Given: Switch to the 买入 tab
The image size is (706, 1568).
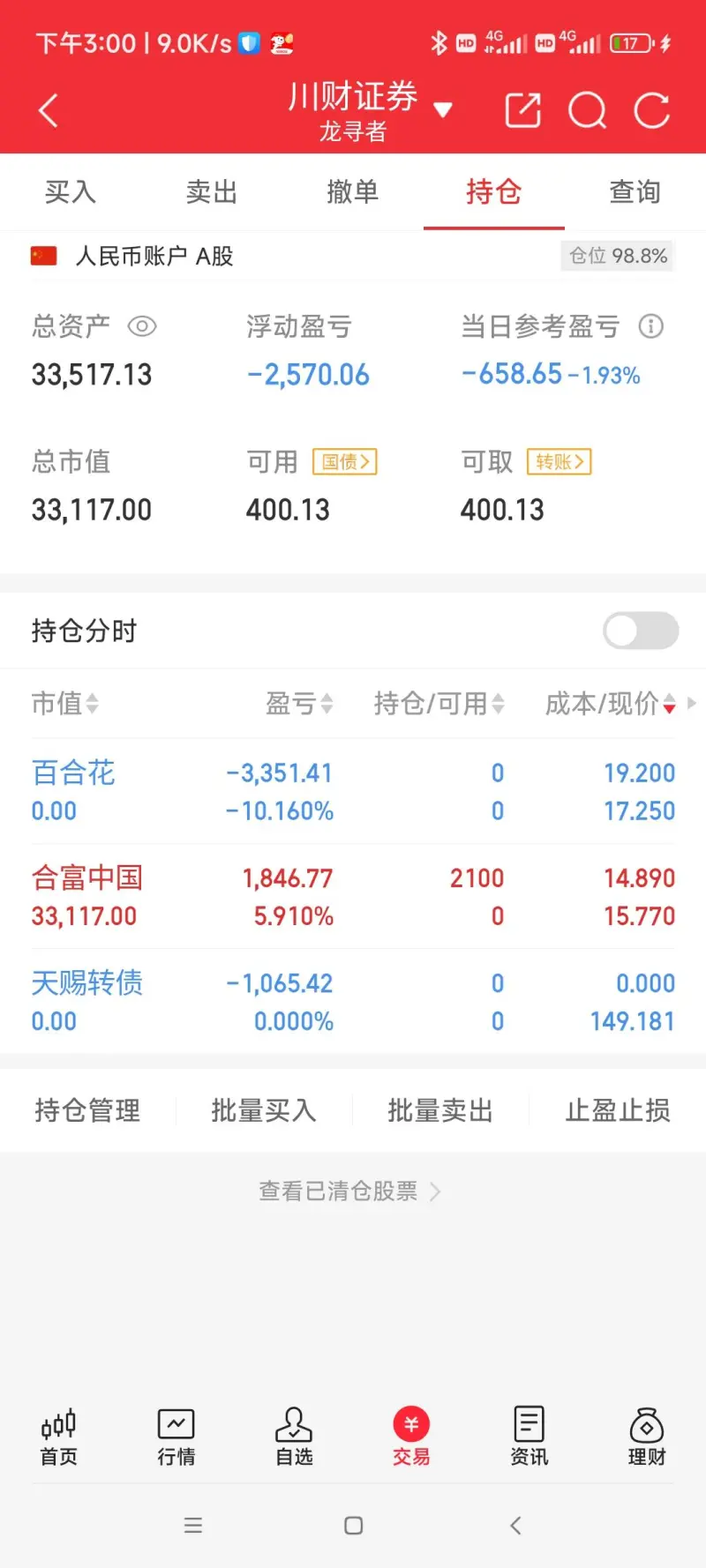Looking at the screenshot, I should 71,191.
